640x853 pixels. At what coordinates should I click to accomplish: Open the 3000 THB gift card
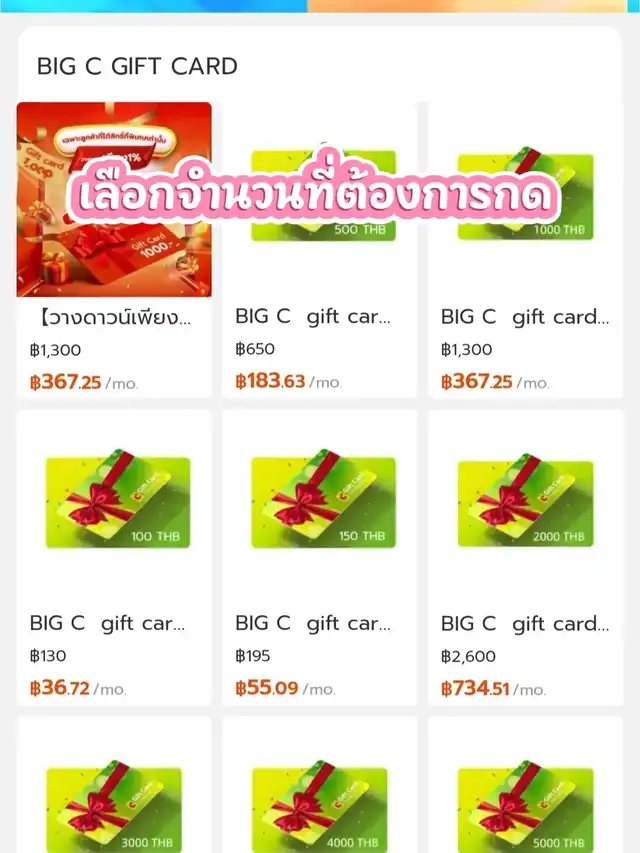[x=114, y=785]
